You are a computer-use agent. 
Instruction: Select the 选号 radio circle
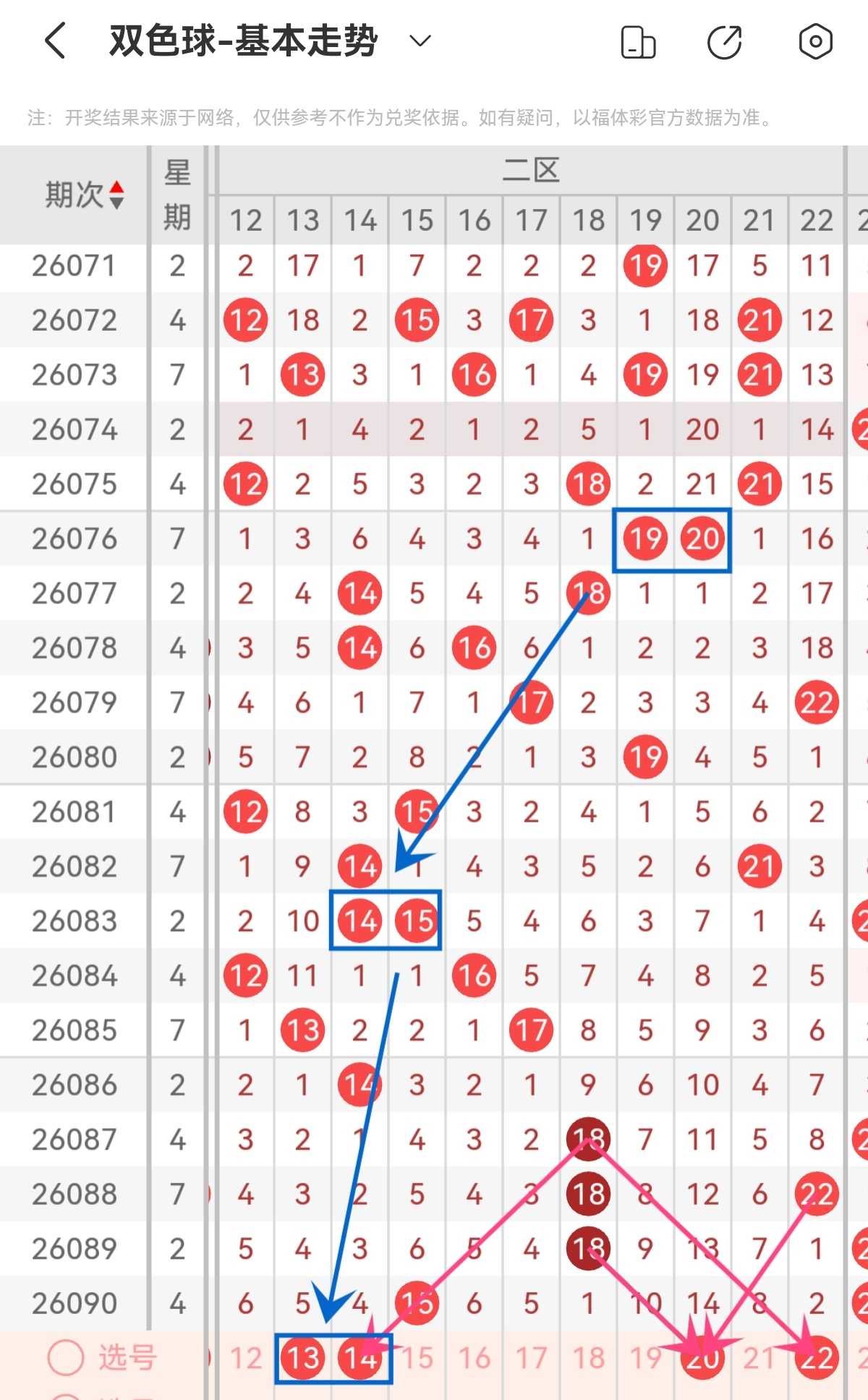(x=66, y=1358)
